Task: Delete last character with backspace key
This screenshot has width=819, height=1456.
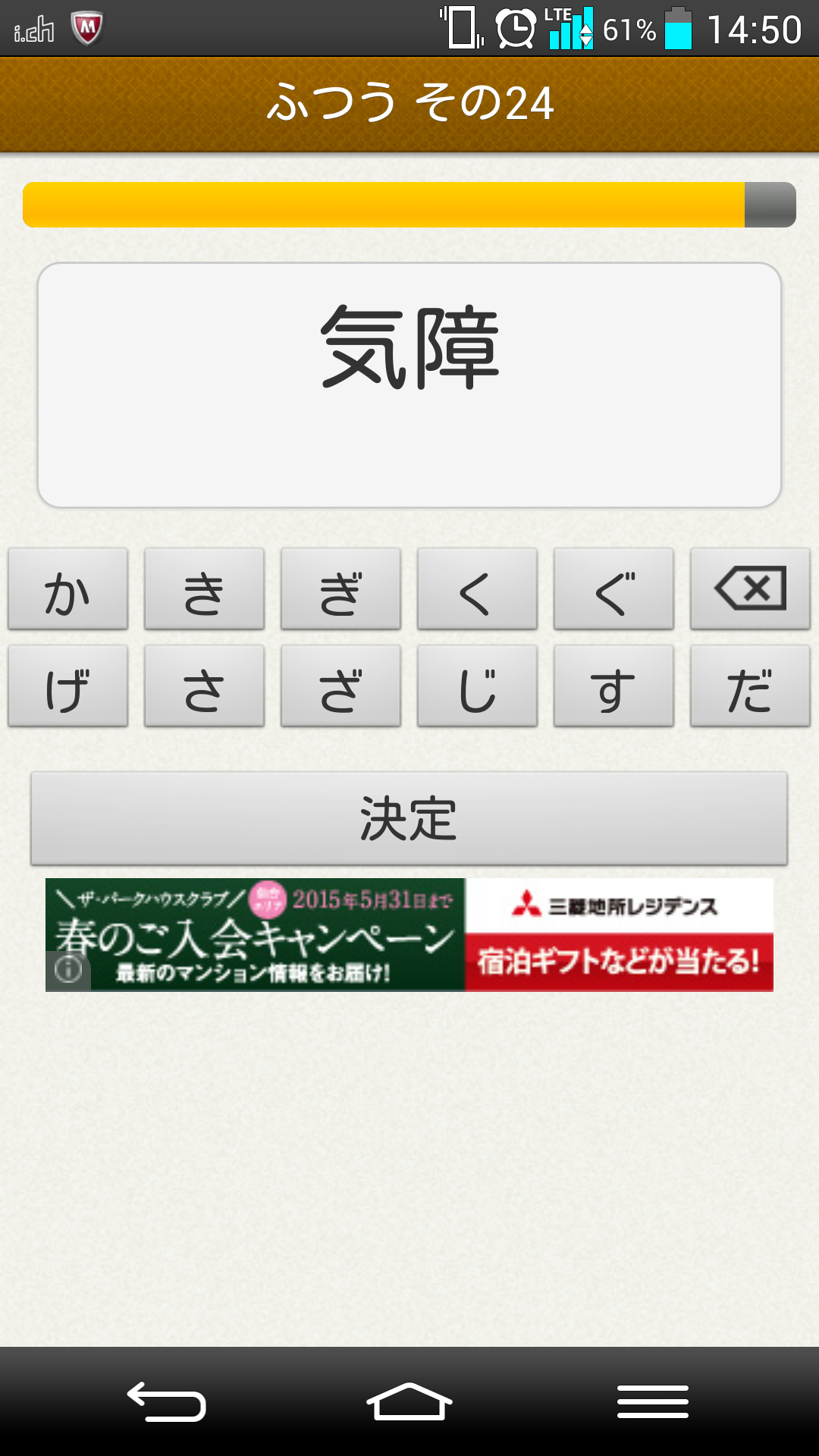Action: click(751, 589)
